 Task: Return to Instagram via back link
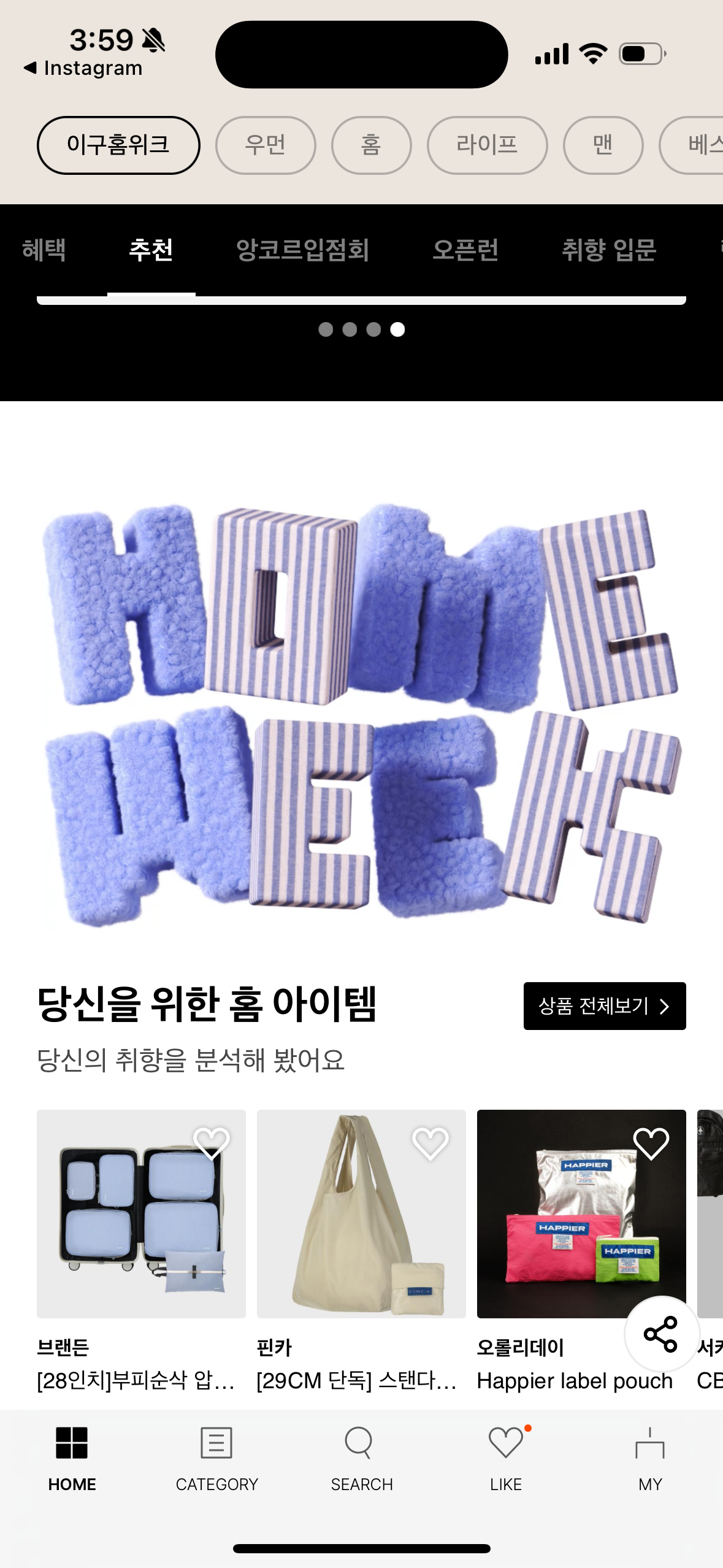[x=83, y=68]
